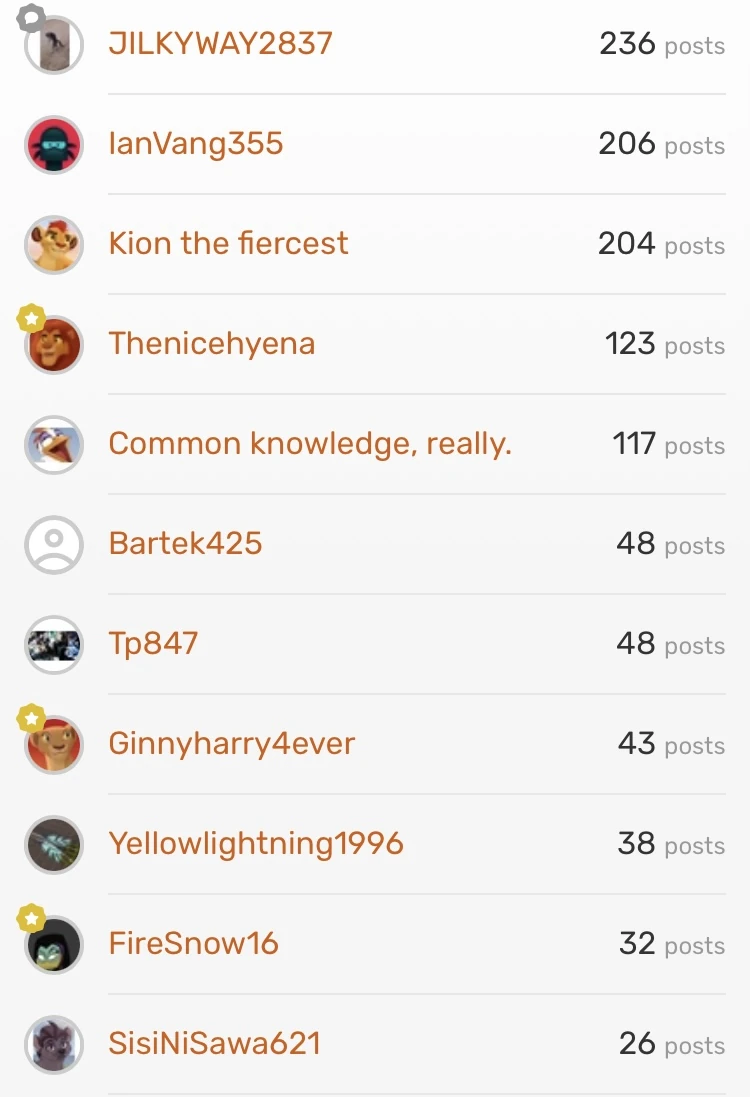The width and height of the screenshot is (750, 1097).
Task: Click the star badge beside FireSnow16
Action: pos(30,917)
